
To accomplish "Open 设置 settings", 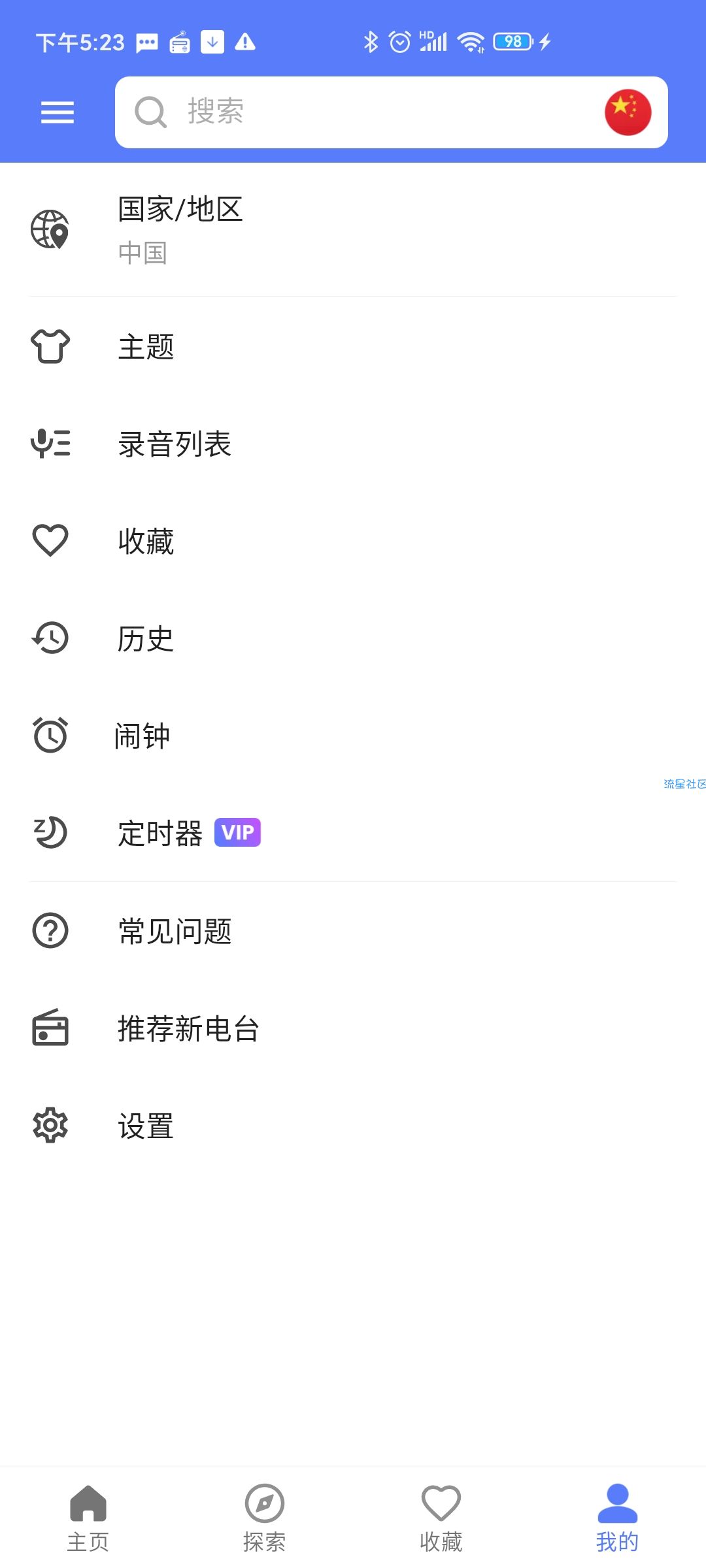I will click(353, 1126).
